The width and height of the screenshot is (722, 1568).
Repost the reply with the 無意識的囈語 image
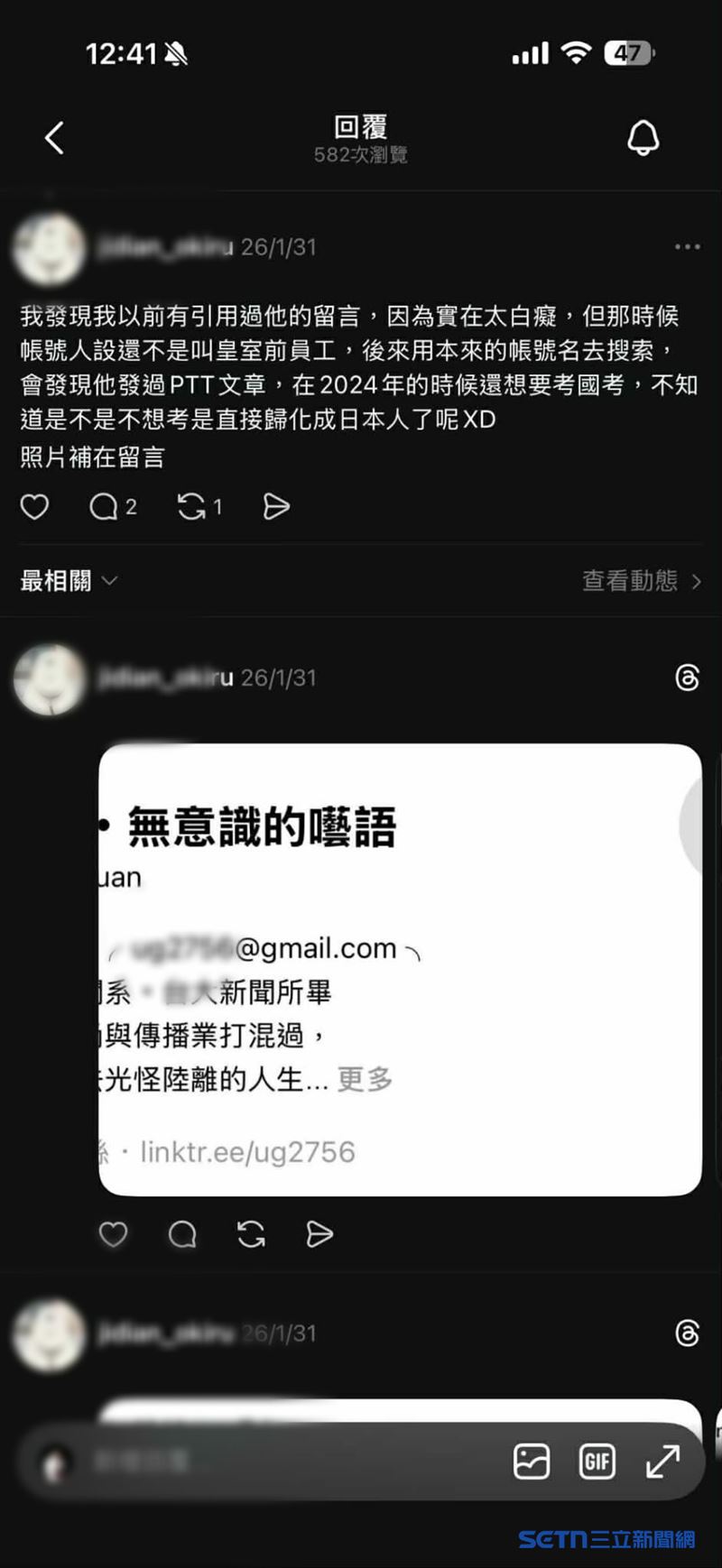[x=251, y=1233]
